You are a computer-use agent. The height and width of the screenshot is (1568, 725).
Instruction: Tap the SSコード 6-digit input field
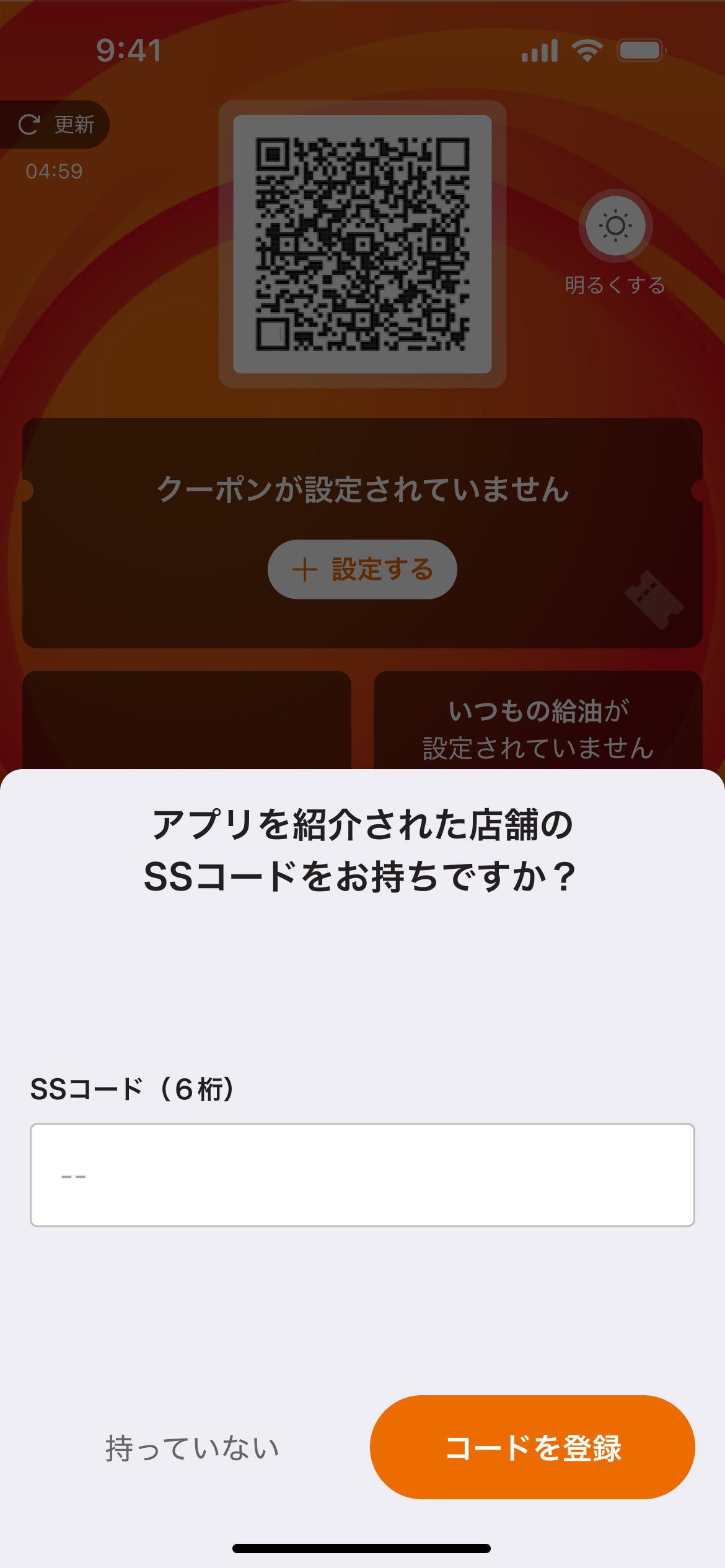pos(362,1175)
